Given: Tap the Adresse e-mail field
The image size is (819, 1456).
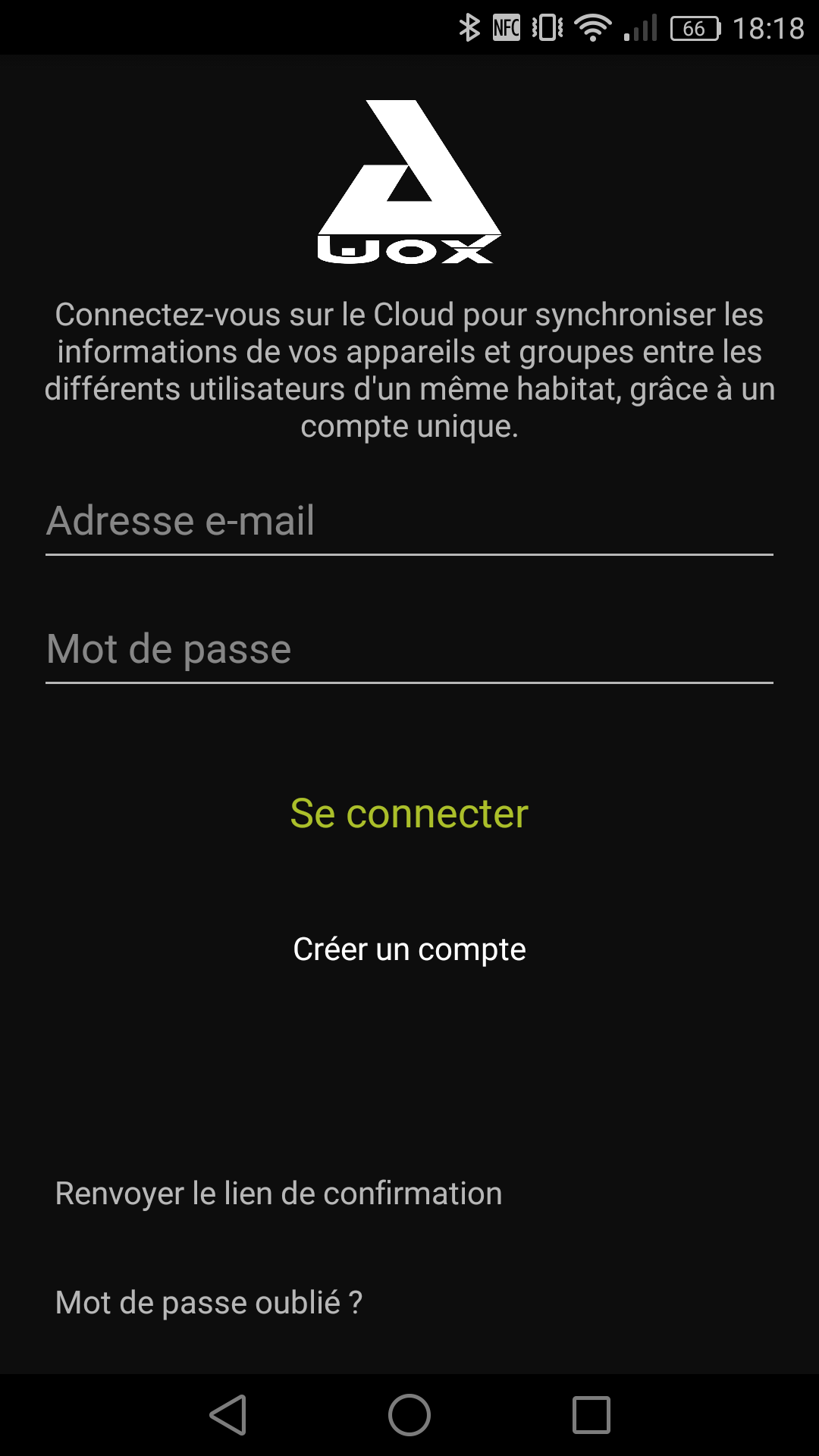Looking at the screenshot, I should [x=409, y=522].
